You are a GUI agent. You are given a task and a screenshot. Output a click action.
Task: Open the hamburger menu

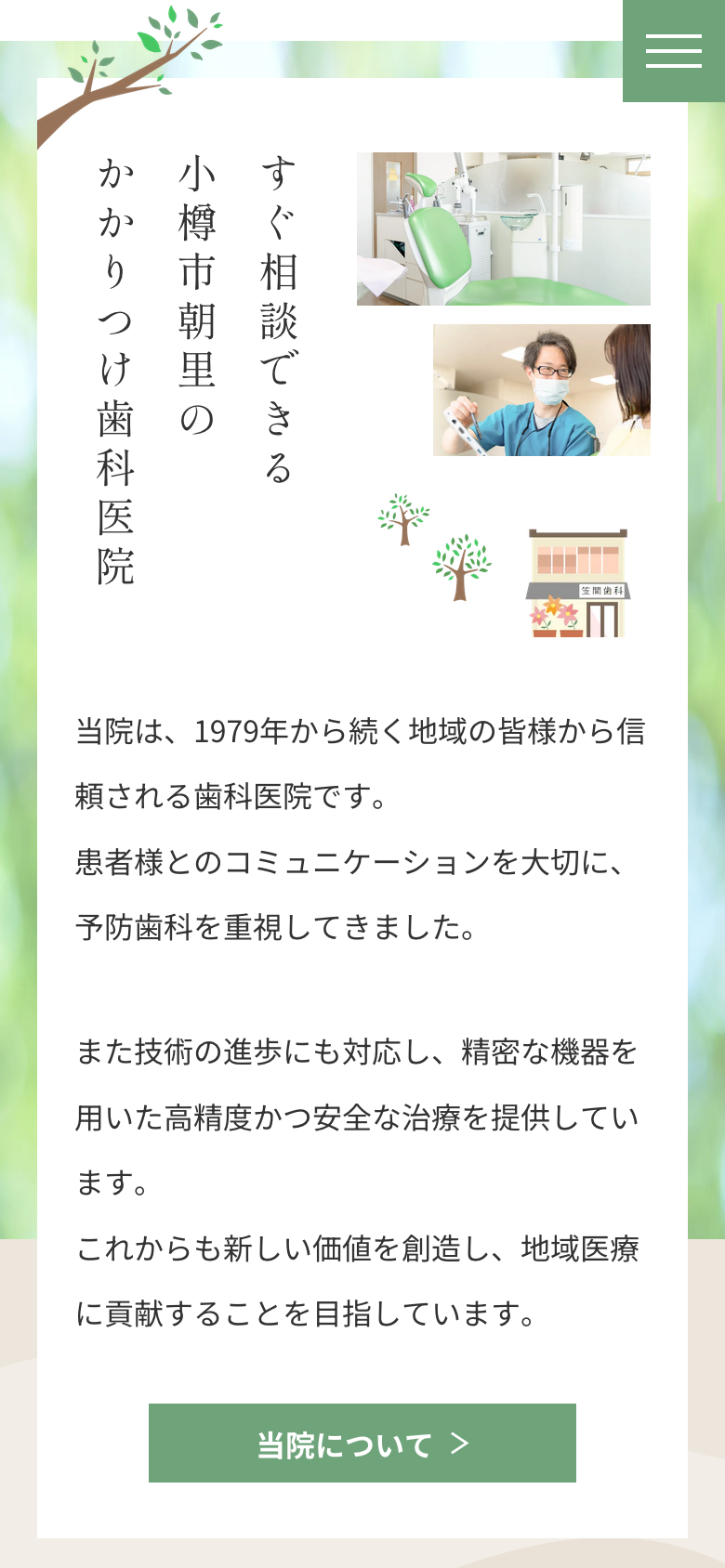pyautogui.click(x=673, y=50)
